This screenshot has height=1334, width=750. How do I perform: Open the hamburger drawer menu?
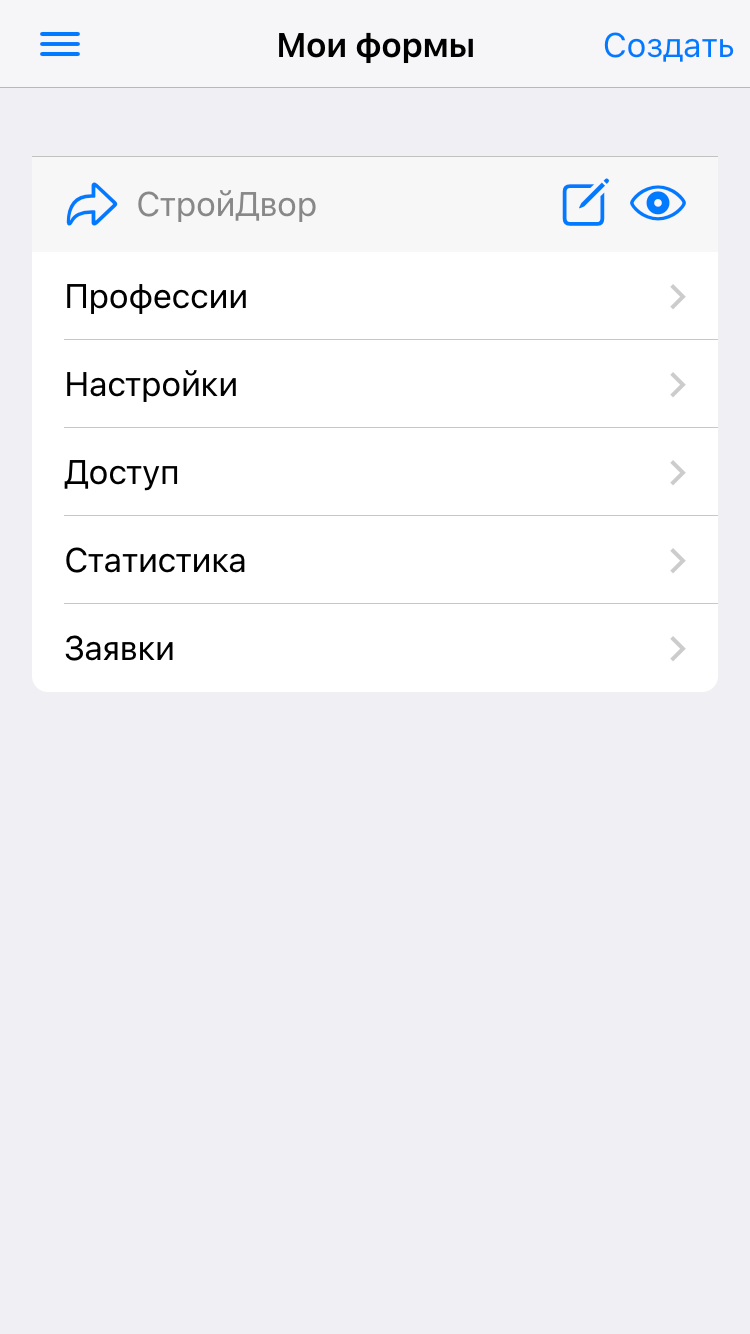click(x=60, y=45)
